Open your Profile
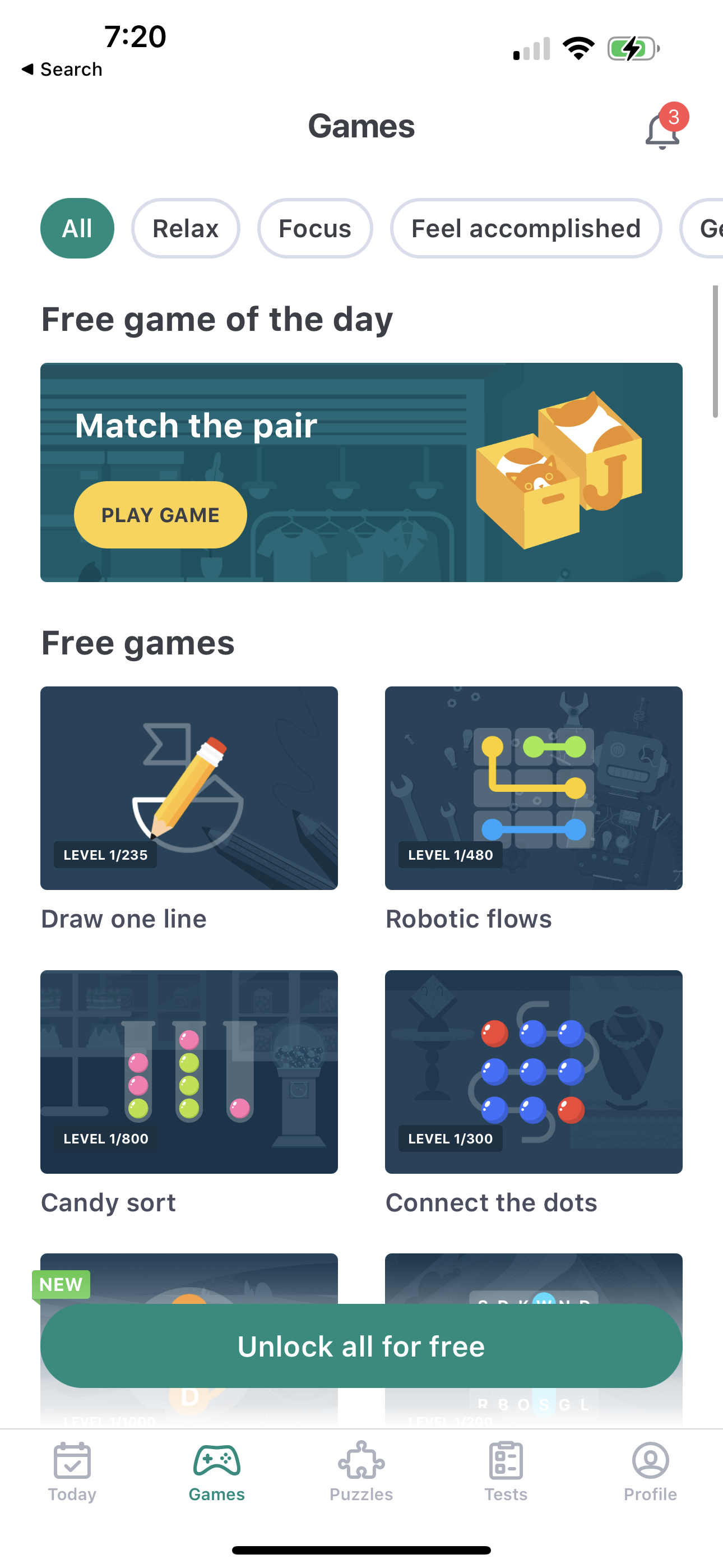723x1568 pixels. click(x=650, y=1473)
